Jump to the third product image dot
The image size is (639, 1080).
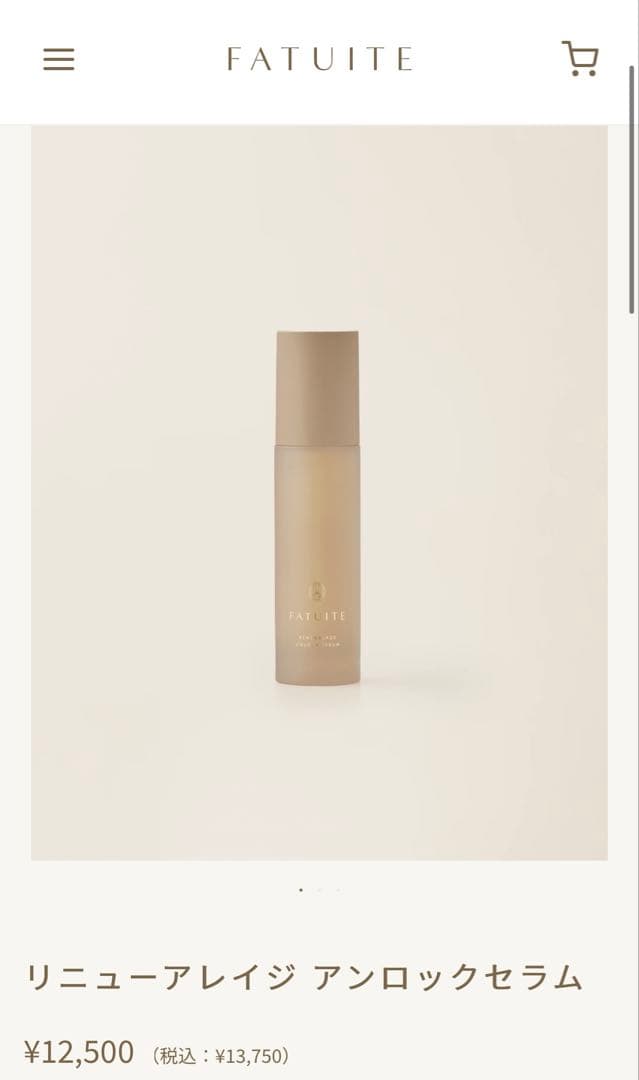click(x=338, y=889)
